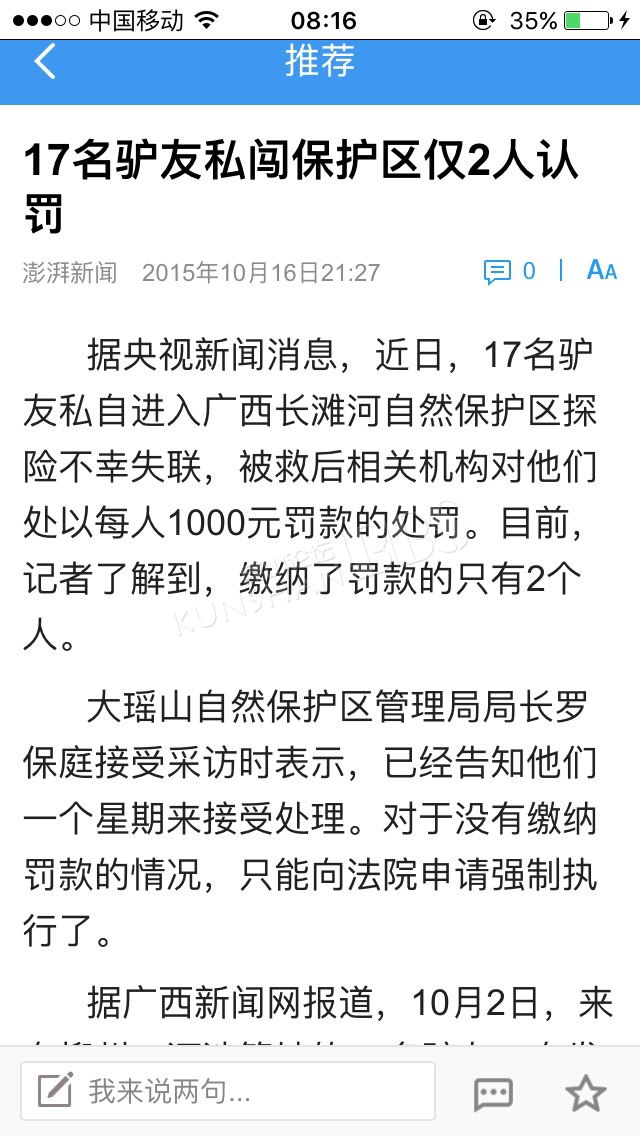Favorite this article with the star icon
Image resolution: width=640 pixels, height=1136 pixels.
click(x=586, y=1093)
